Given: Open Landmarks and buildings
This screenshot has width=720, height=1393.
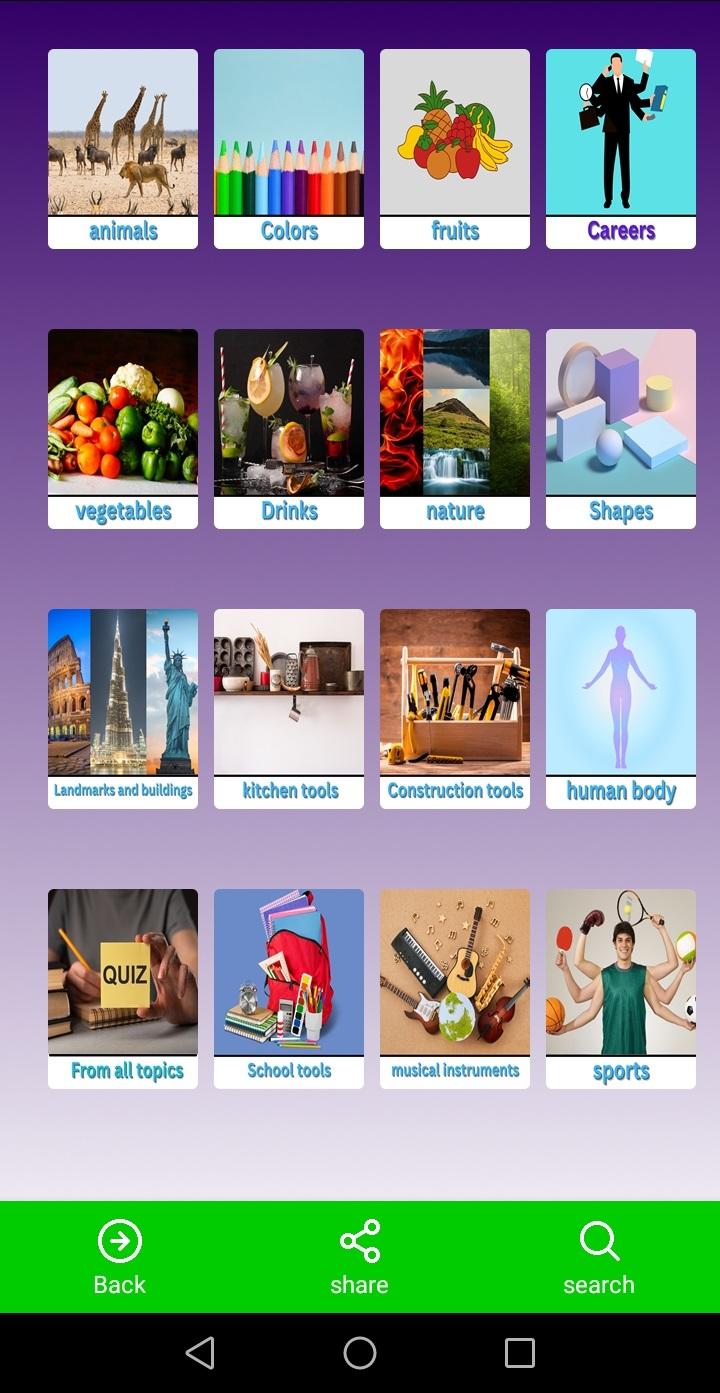Looking at the screenshot, I should pyautogui.click(x=123, y=709).
